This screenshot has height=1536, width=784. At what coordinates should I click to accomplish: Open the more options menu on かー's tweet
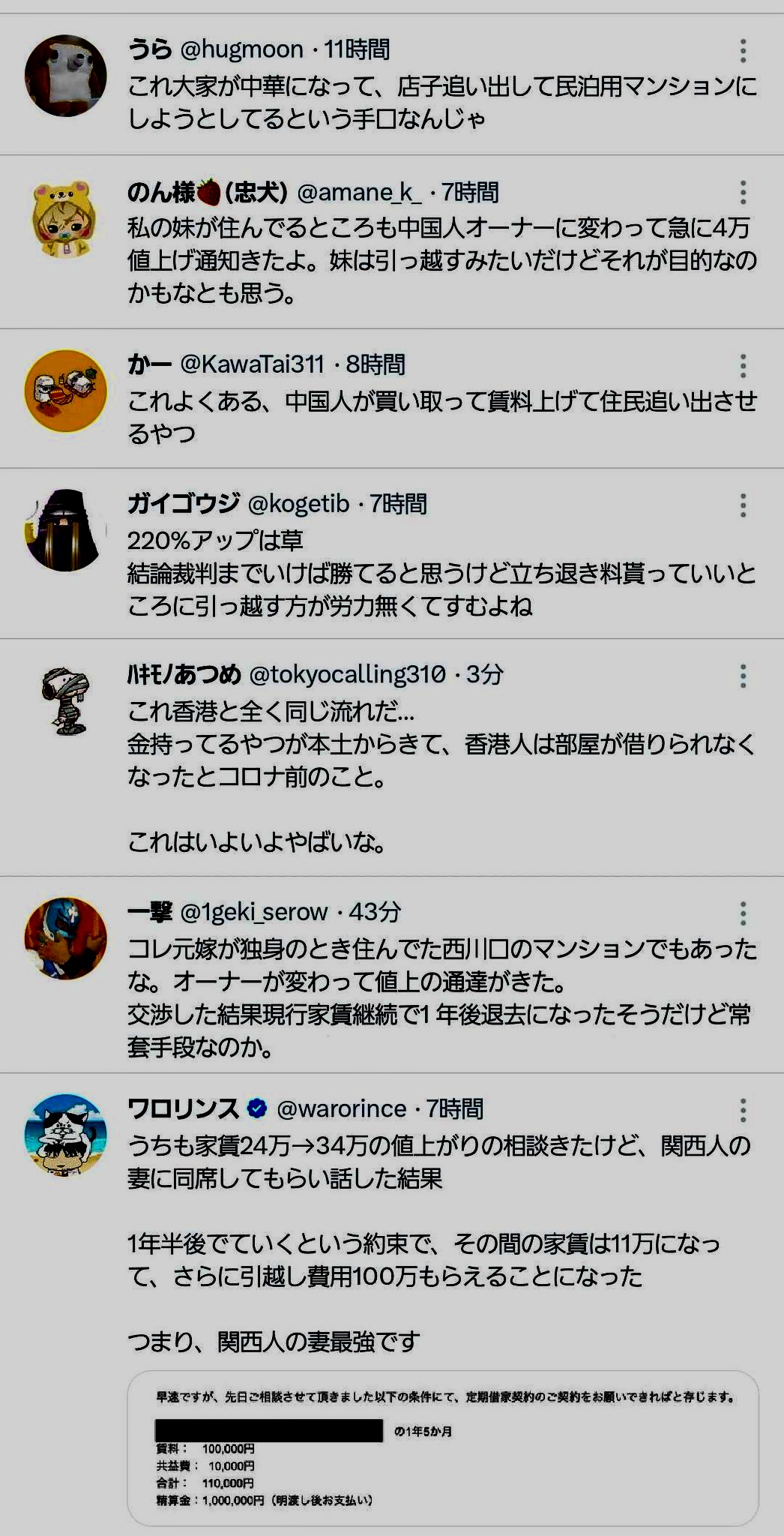click(x=744, y=366)
